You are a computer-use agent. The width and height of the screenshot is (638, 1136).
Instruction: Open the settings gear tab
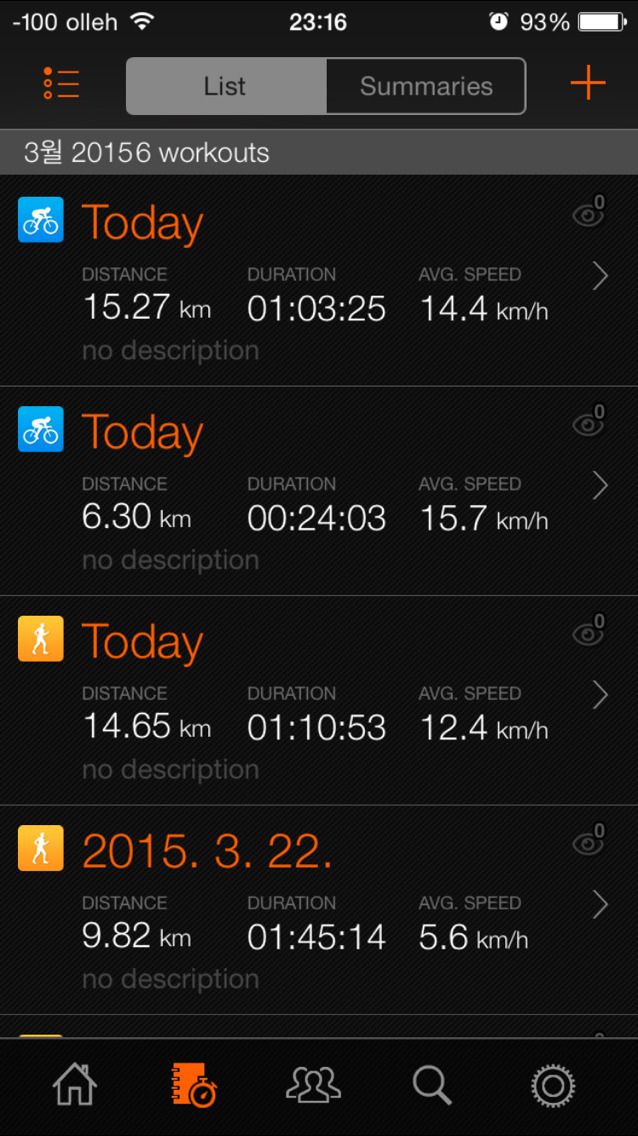pos(553,1086)
